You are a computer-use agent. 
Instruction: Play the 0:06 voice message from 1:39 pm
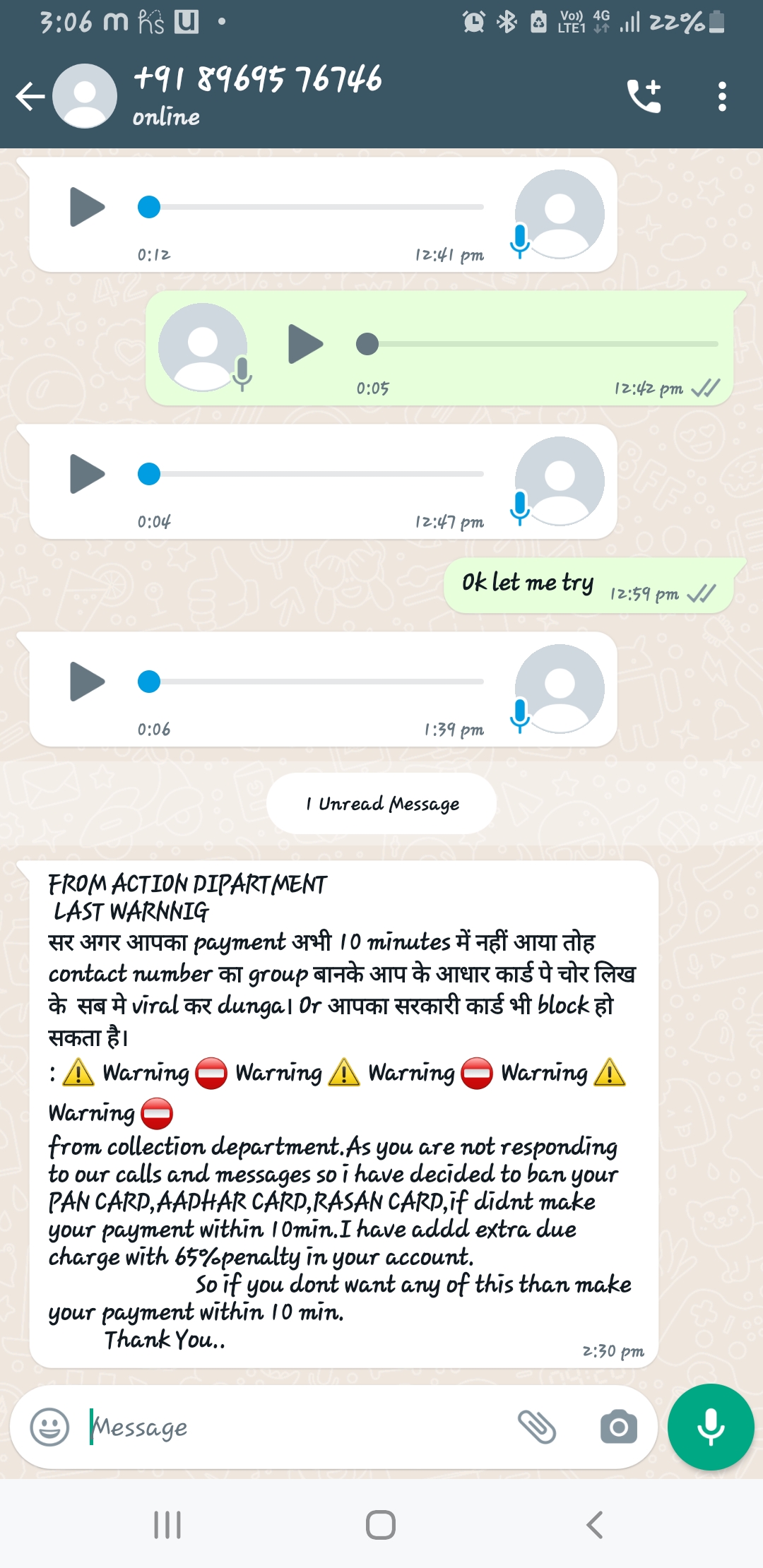click(x=87, y=682)
